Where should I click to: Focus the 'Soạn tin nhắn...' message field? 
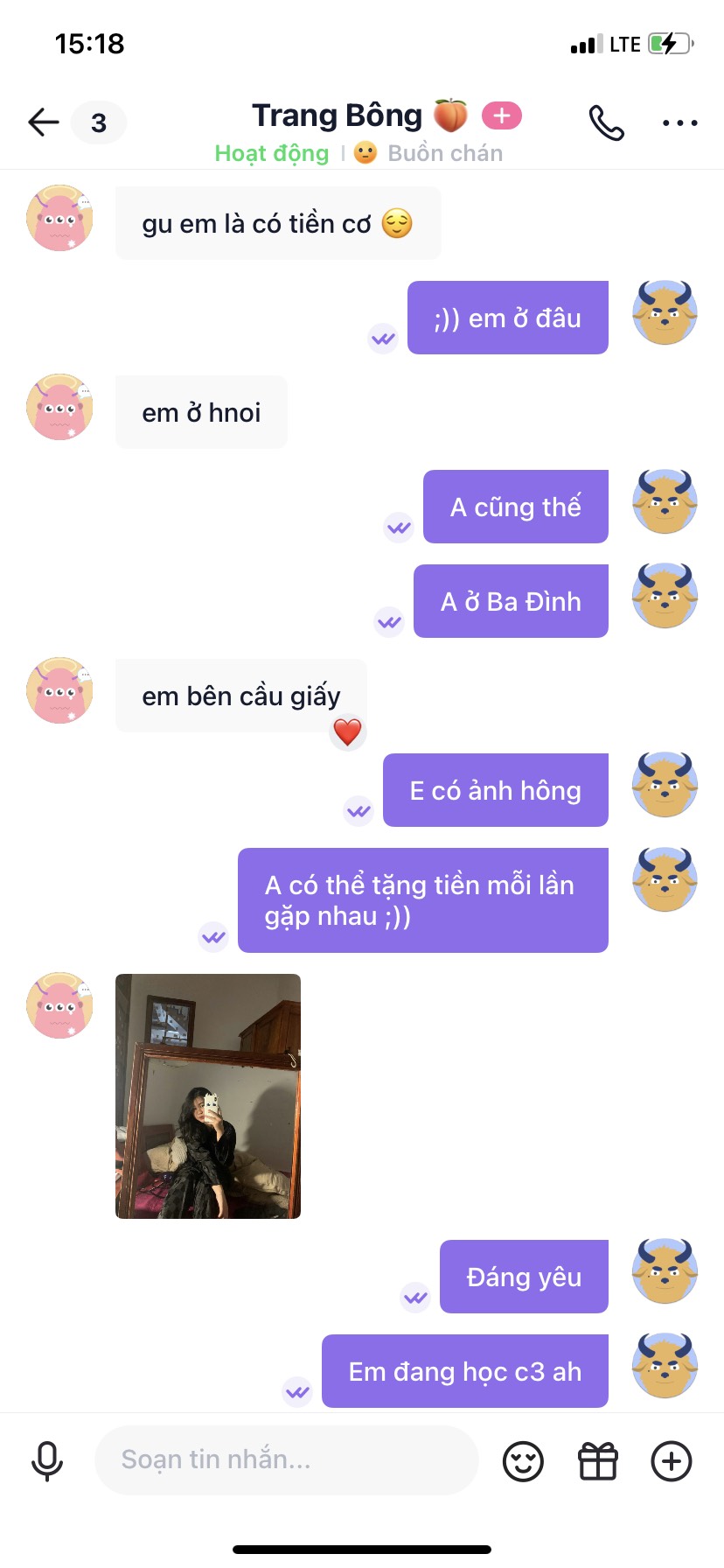(286, 1459)
